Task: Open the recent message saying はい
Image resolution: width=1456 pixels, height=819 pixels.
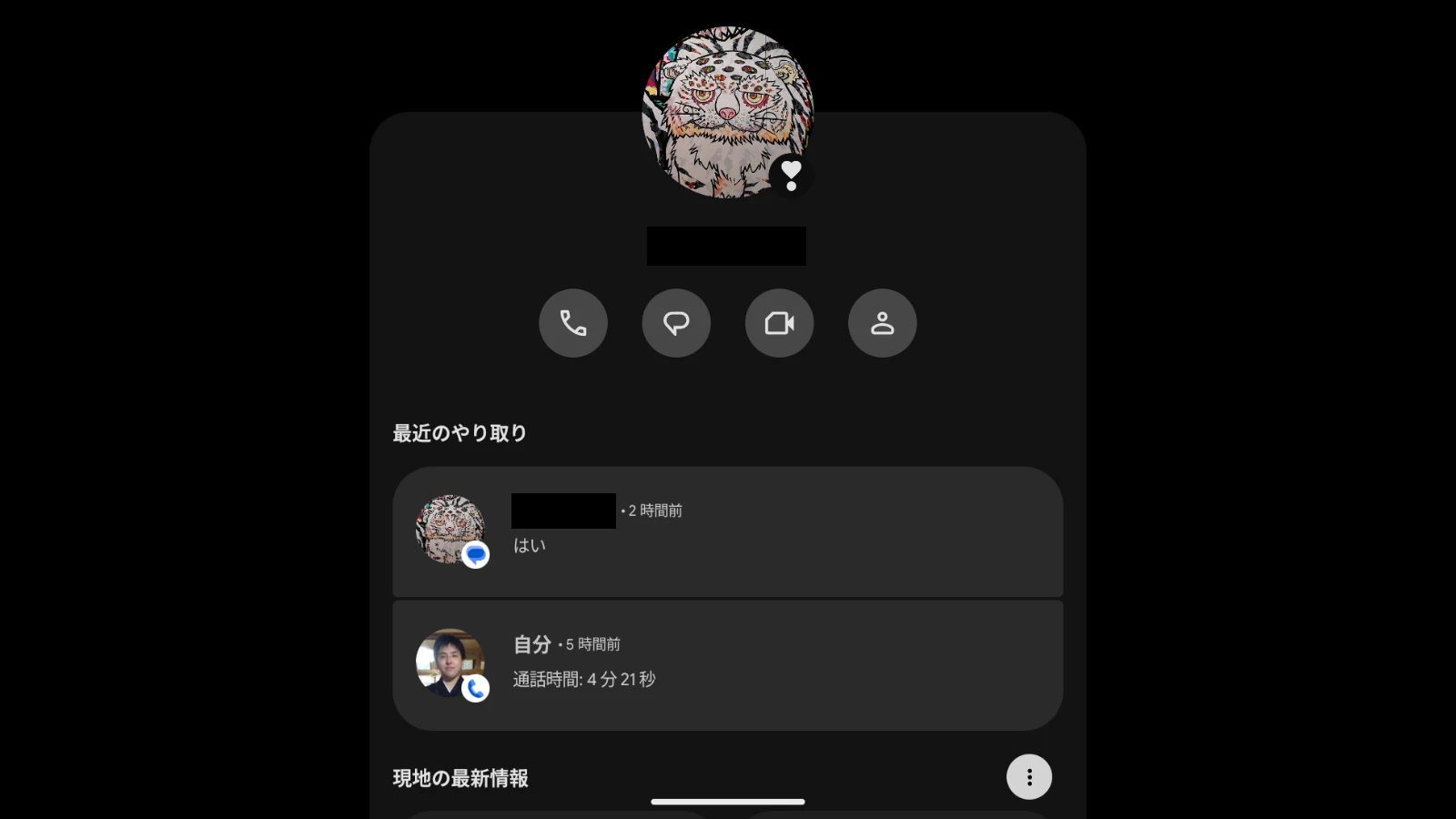Action: (728, 531)
